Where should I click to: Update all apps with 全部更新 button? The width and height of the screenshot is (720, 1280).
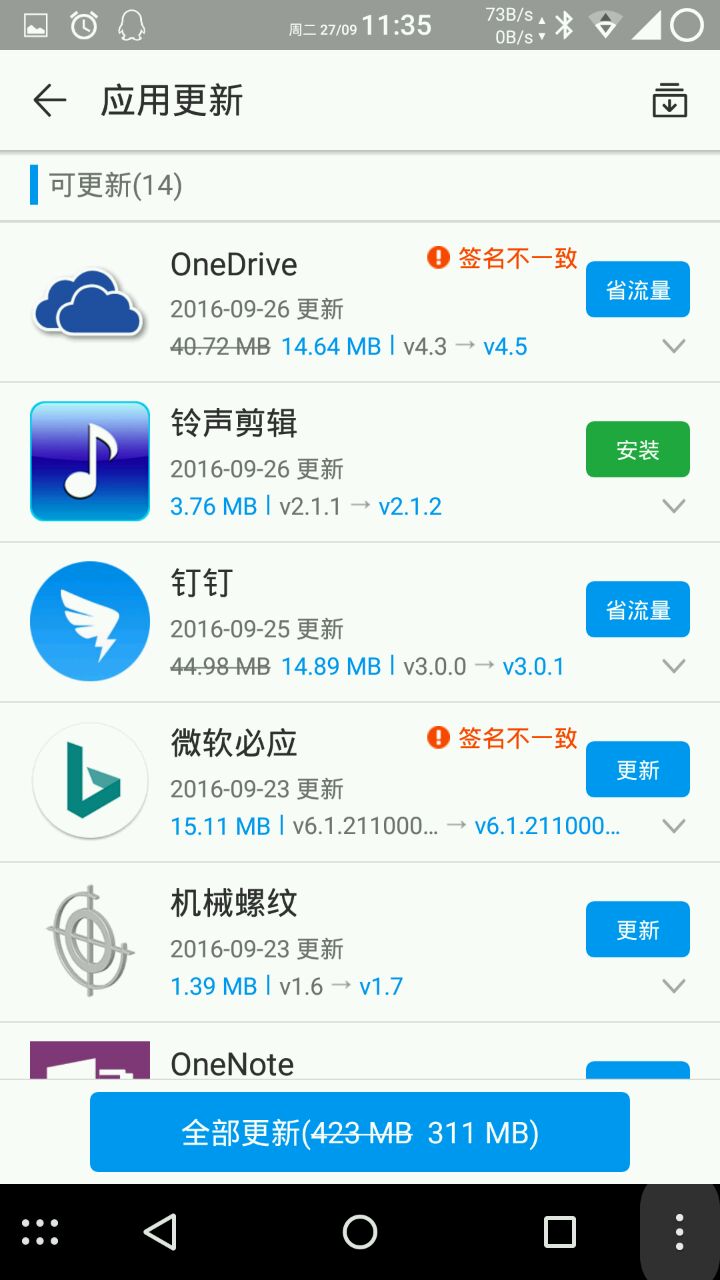[x=360, y=1132]
